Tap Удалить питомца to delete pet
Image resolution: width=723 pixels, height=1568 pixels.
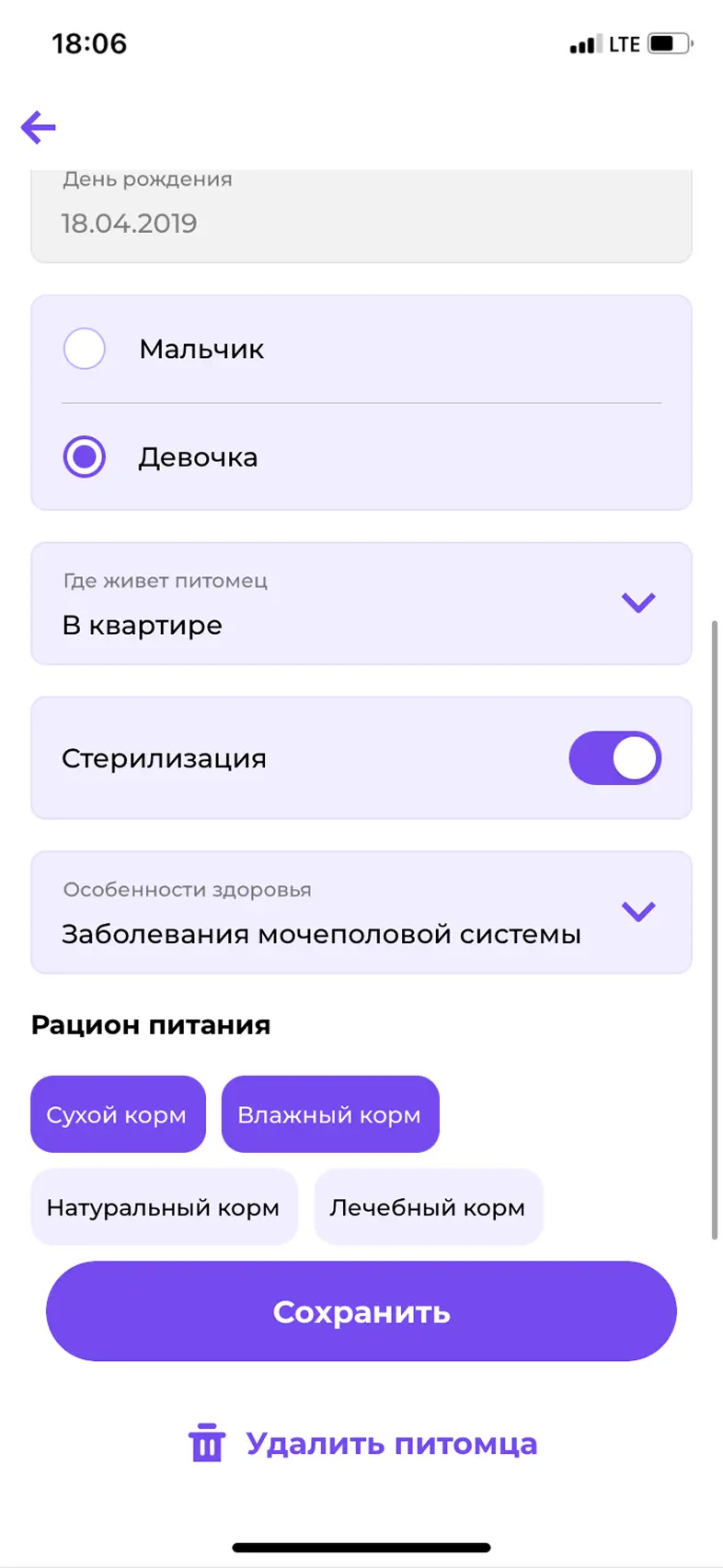pos(362,1443)
